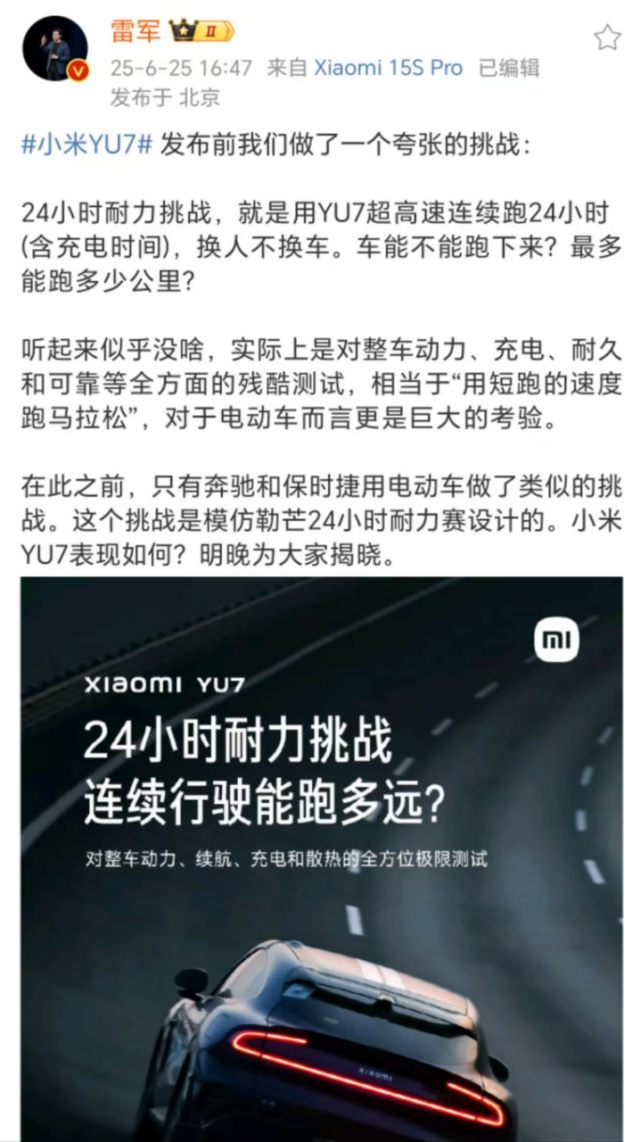Favorite this post with the star icon
Screen dimensions: 625x1142
tap(607, 38)
